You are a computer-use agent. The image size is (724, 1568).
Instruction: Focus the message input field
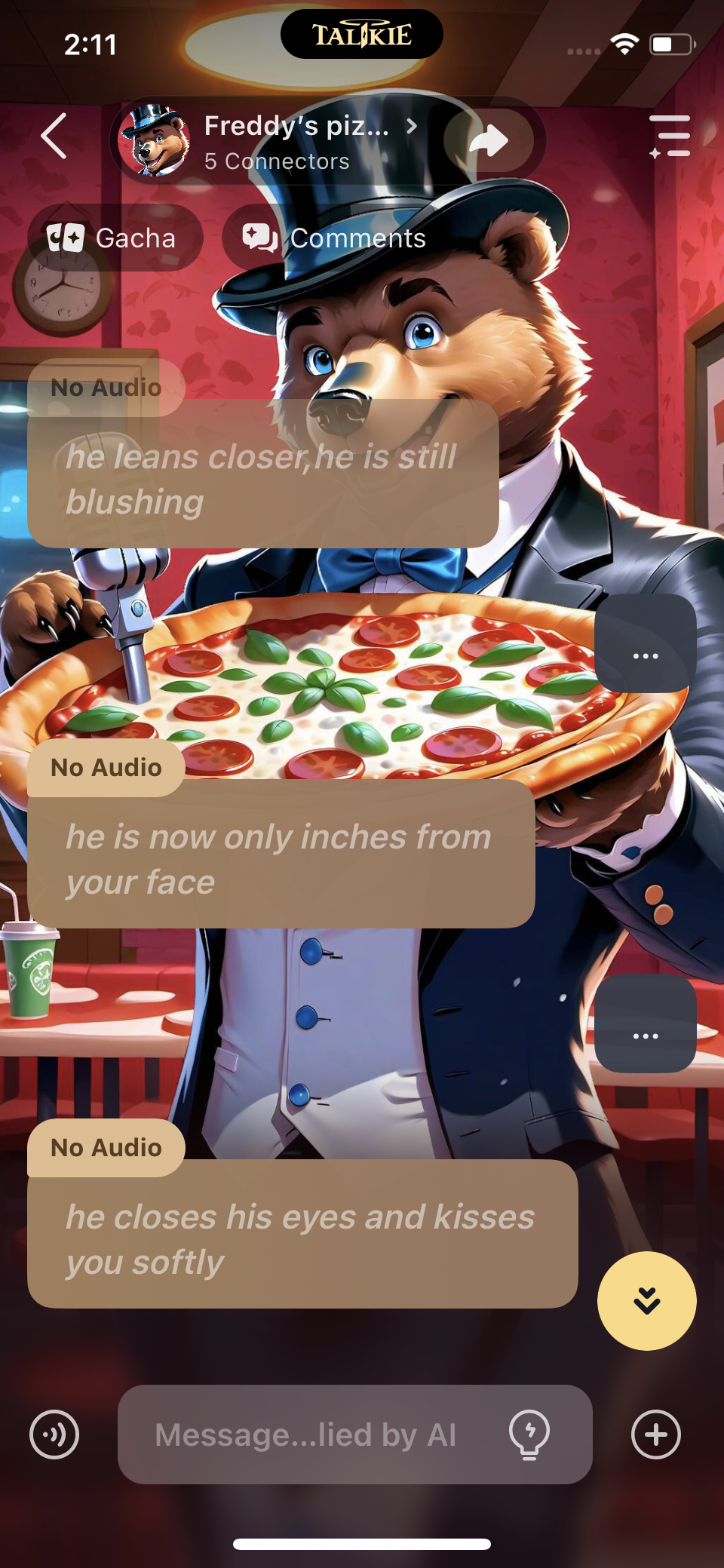(305, 1435)
